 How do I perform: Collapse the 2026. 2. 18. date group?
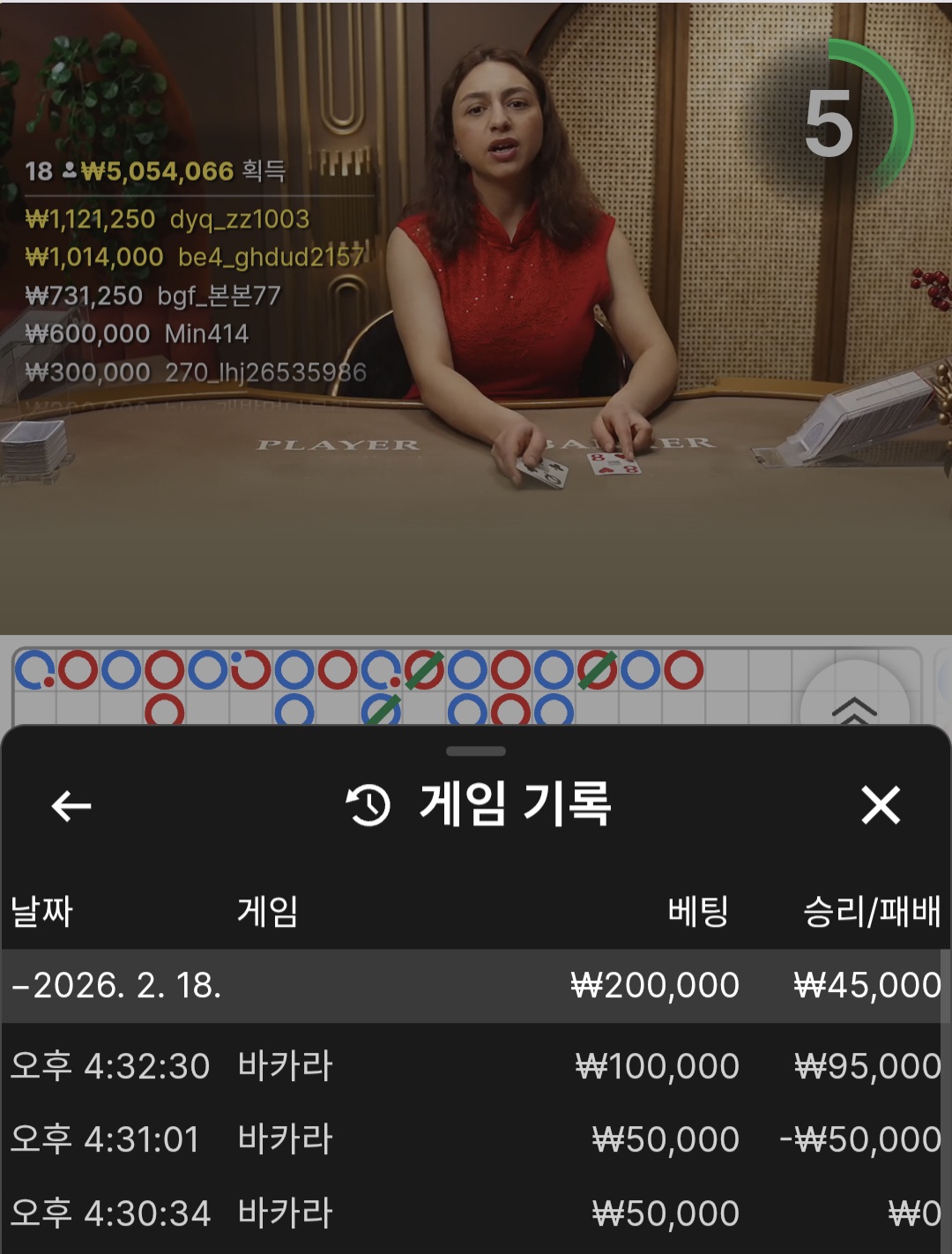116,985
